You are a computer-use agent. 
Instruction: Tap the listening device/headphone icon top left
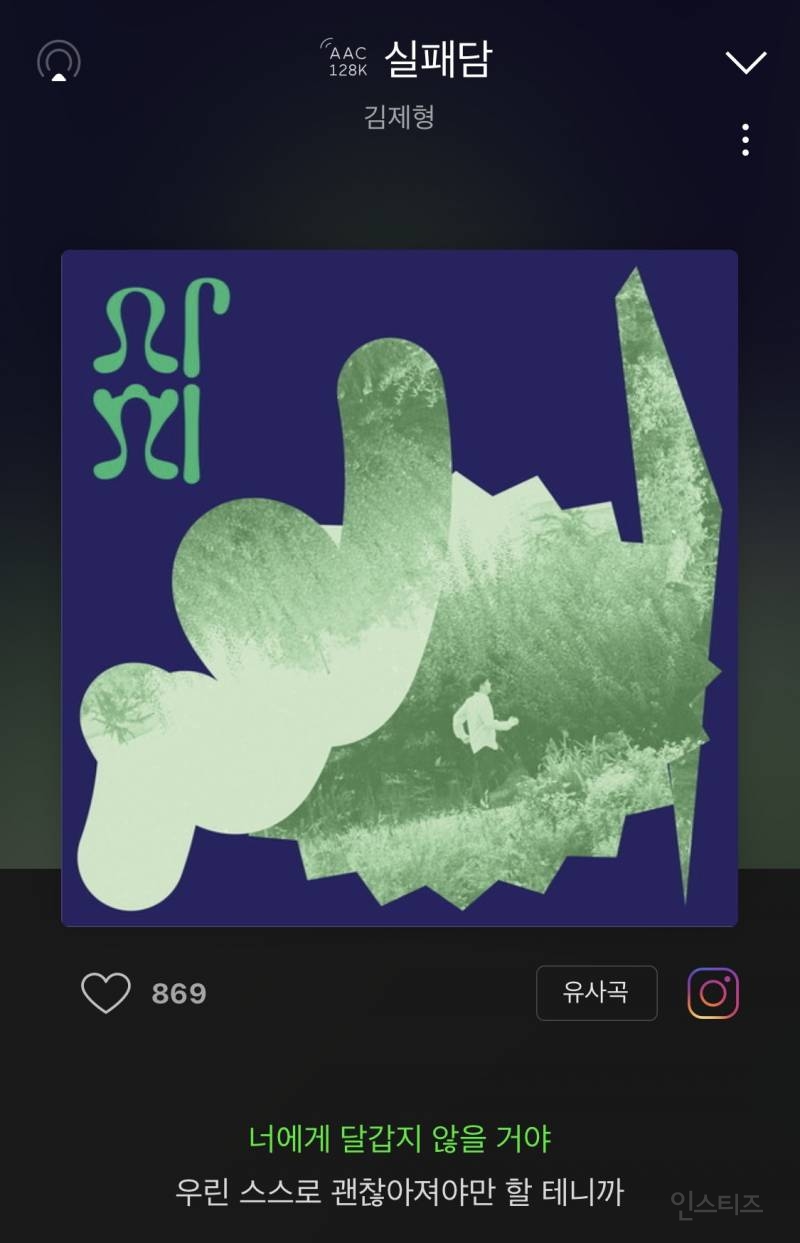coord(57,62)
